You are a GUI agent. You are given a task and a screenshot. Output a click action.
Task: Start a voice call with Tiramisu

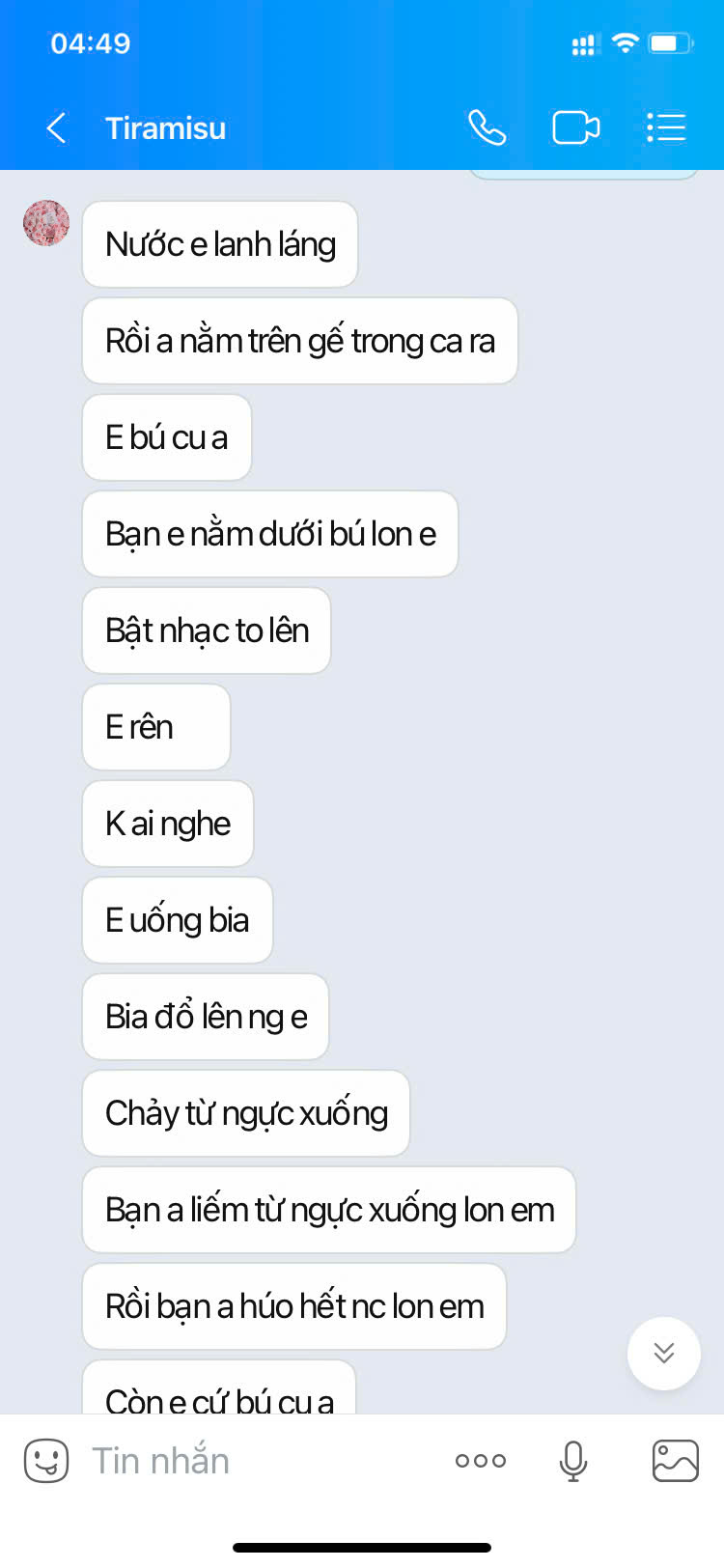point(487,127)
